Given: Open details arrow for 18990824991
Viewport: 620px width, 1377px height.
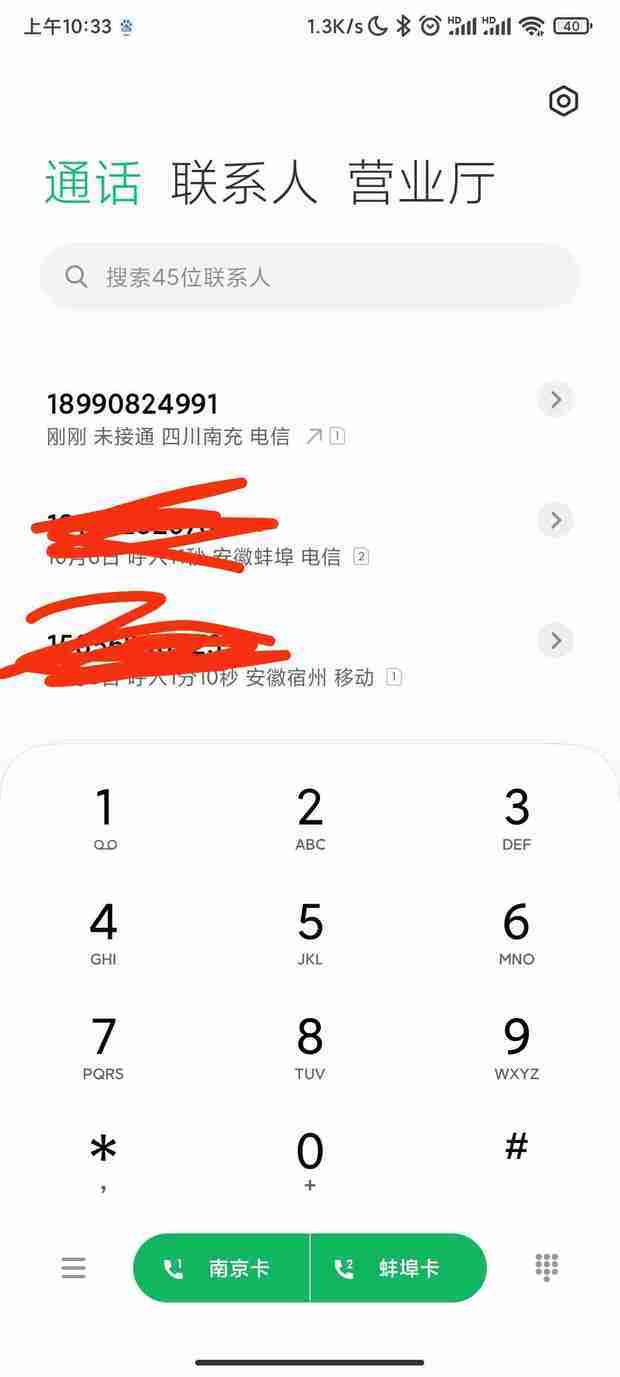Looking at the screenshot, I should tap(556, 400).
